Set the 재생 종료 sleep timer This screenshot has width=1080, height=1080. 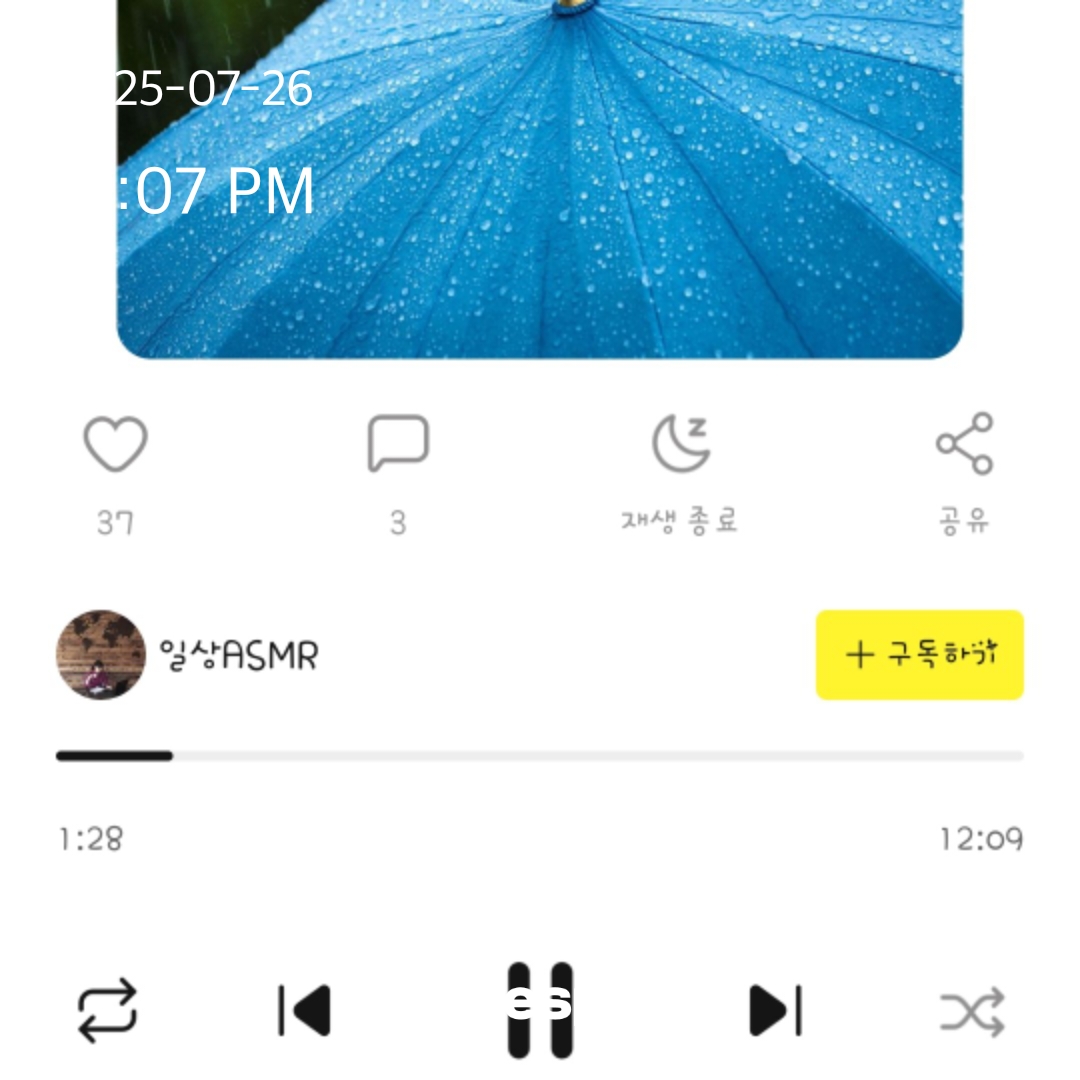point(681,444)
